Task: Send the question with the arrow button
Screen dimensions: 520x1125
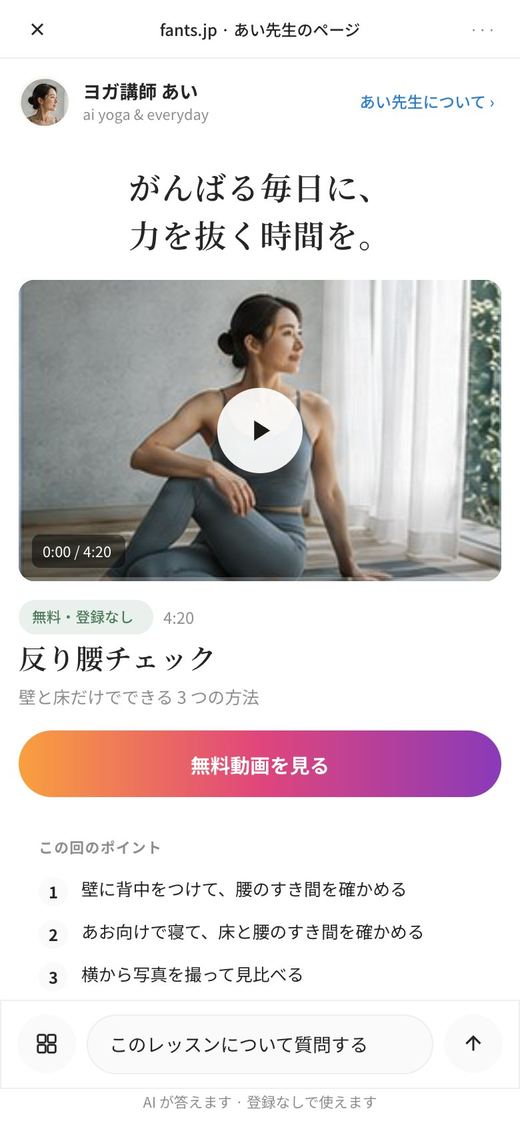Action: coord(473,1044)
